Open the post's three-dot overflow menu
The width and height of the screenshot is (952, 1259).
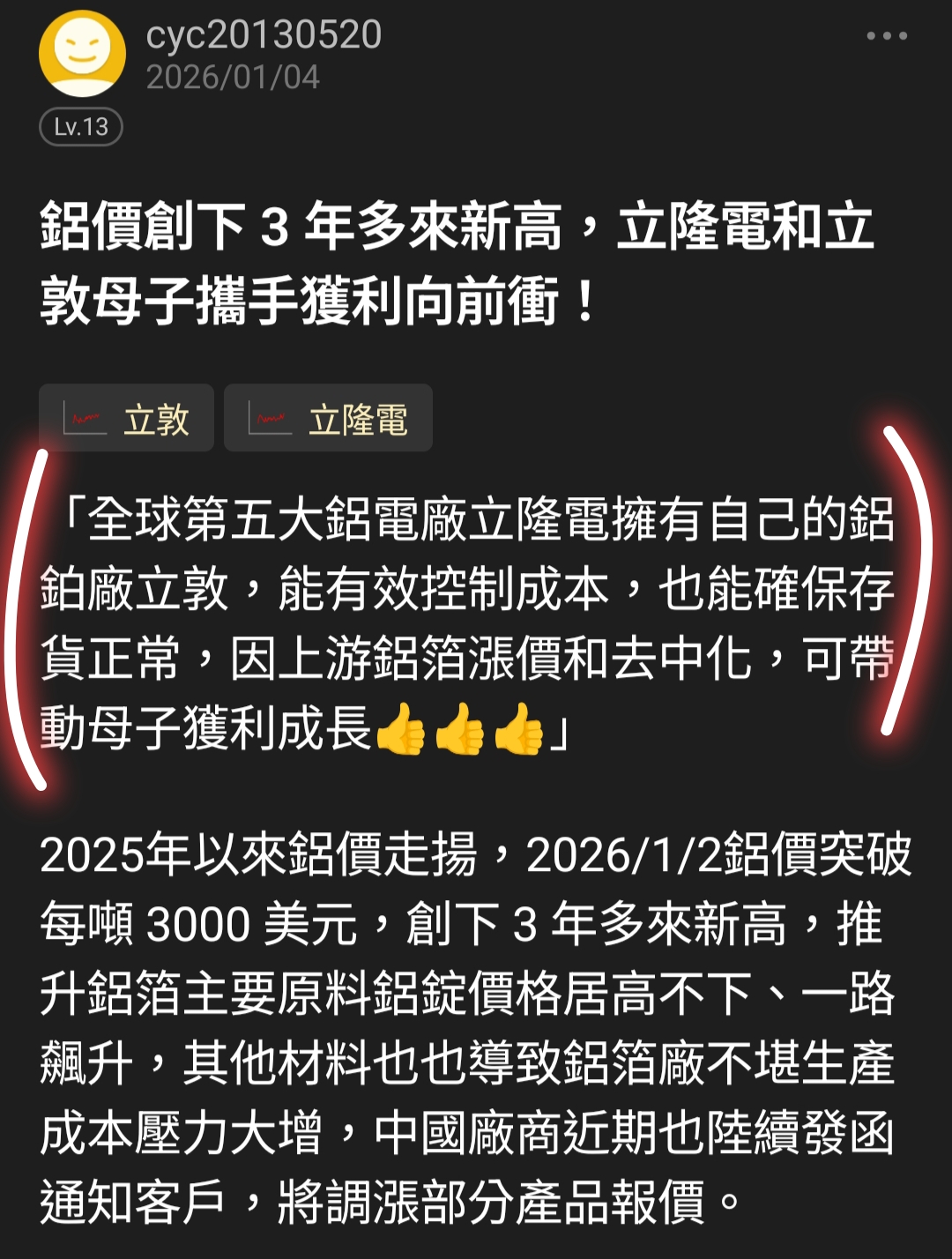pos(886,36)
